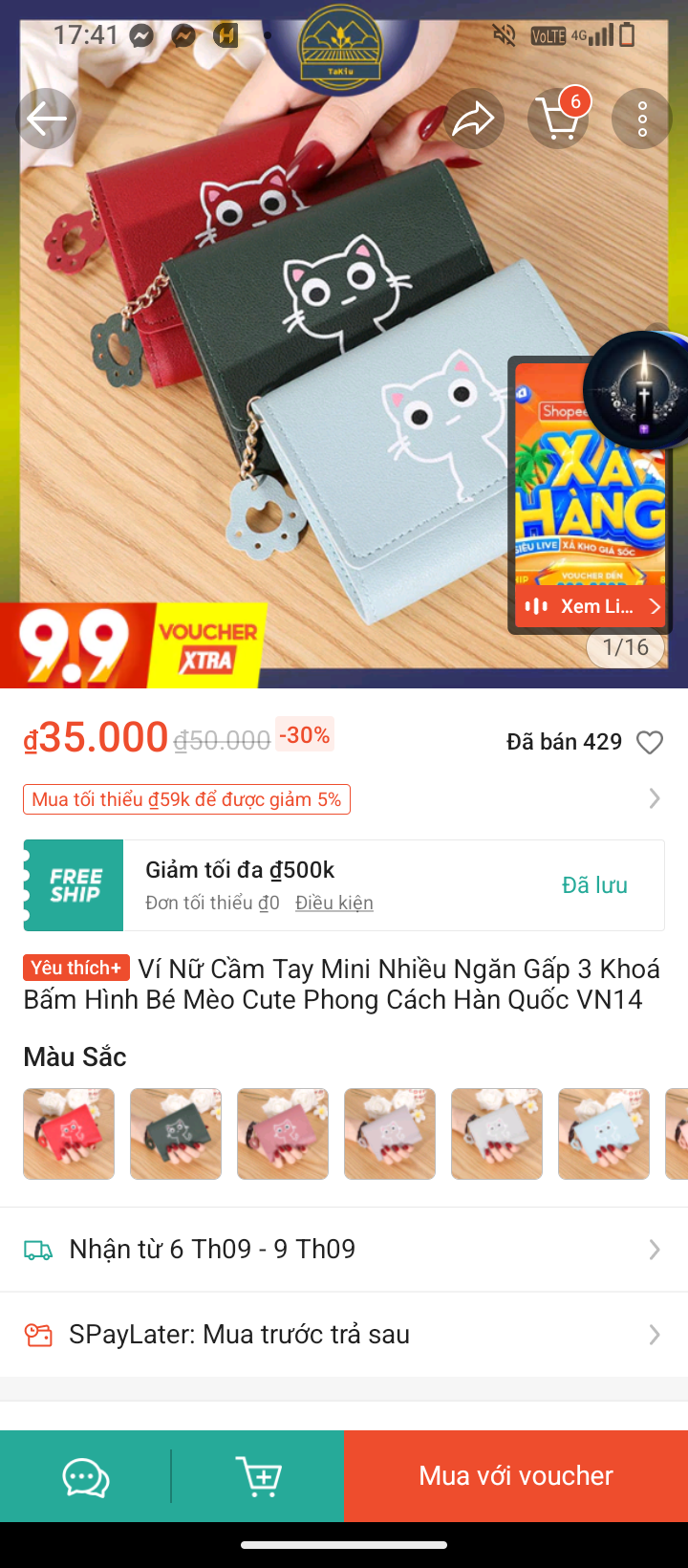Share this wallet product
688x1568 pixels.
473,119
